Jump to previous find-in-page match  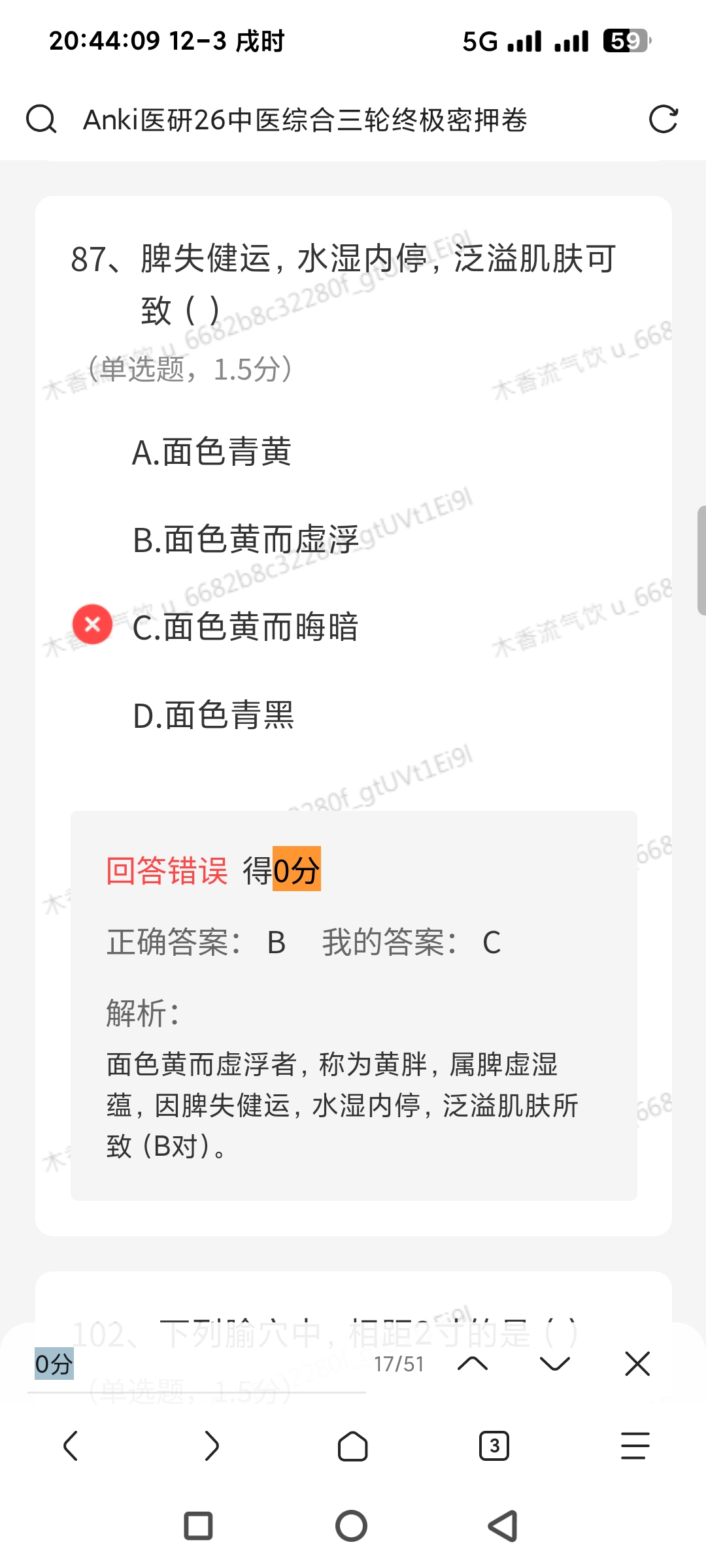[x=473, y=1364]
